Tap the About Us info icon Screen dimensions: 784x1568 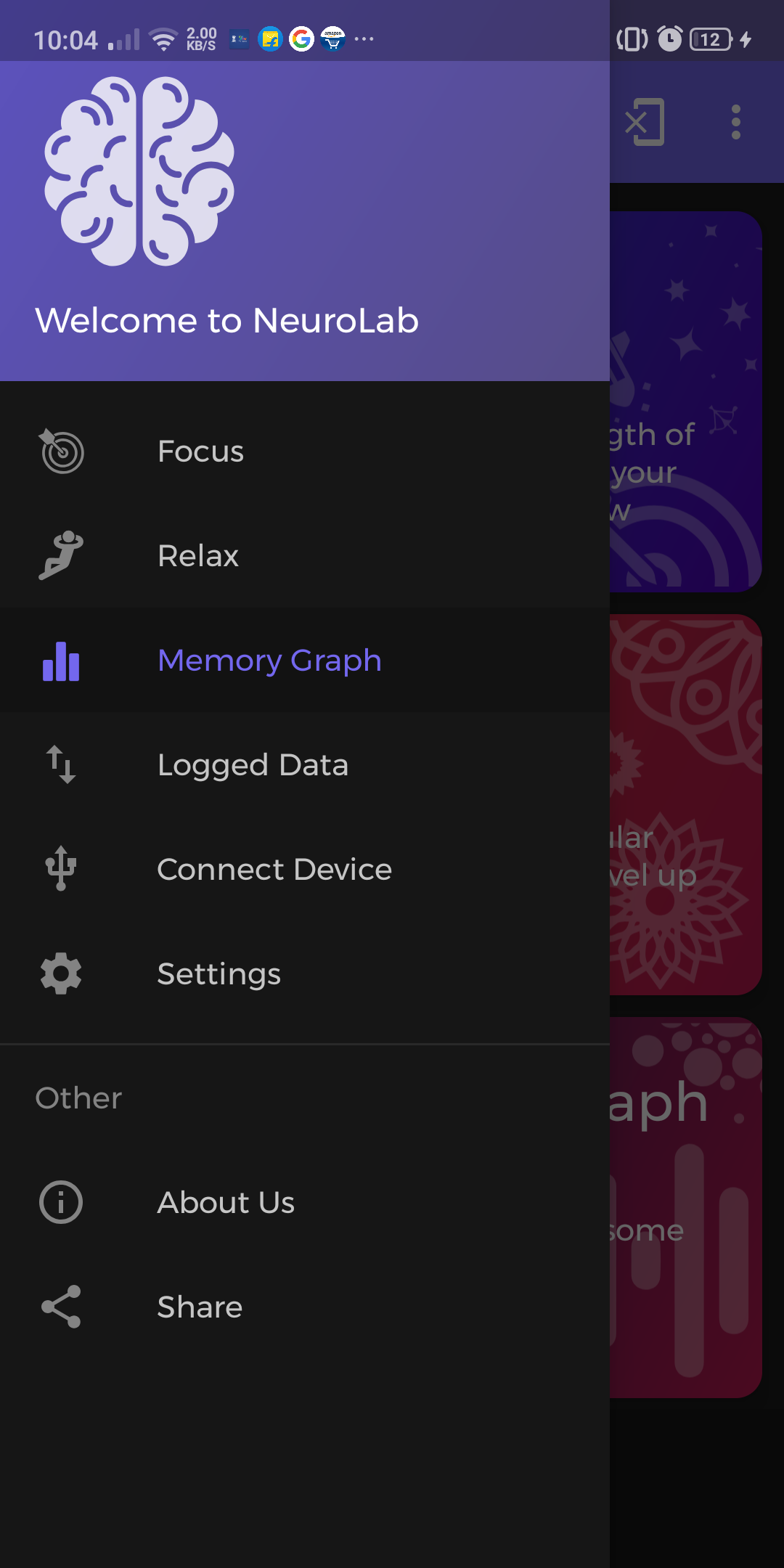[62, 1201]
